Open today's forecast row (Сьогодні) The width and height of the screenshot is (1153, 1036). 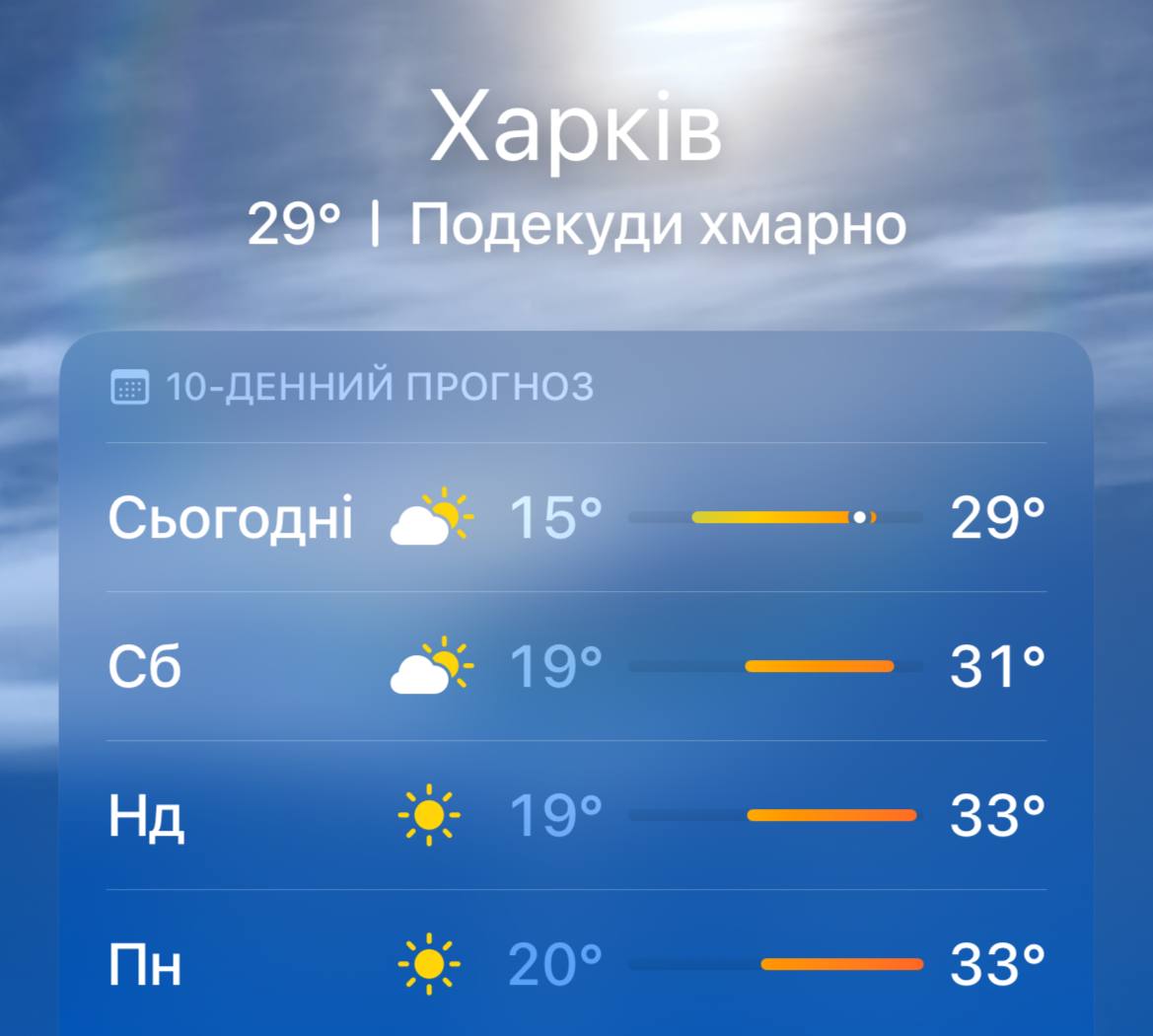(576, 517)
